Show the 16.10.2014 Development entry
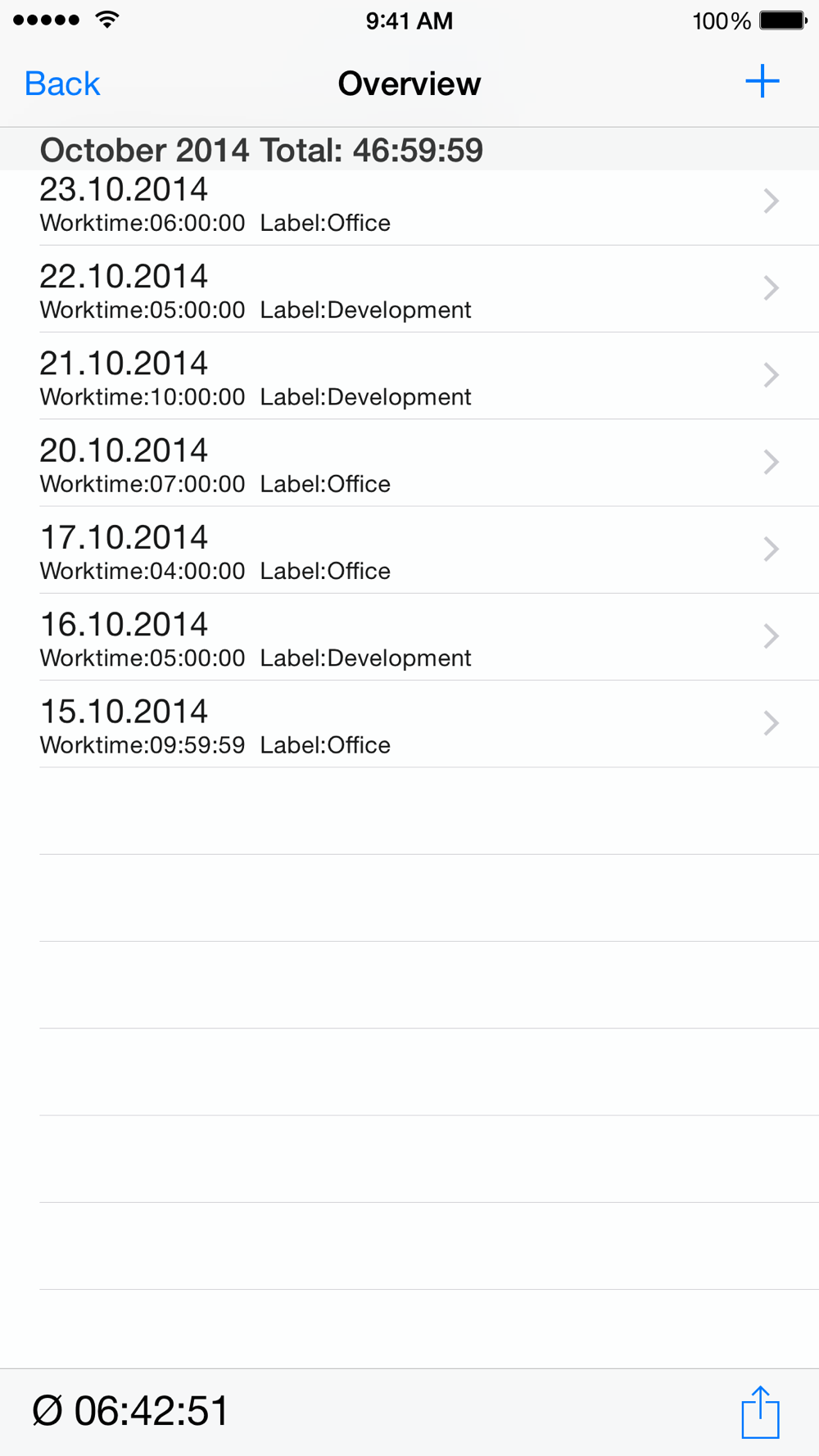Viewport: 819px width, 1456px height. [409, 636]
